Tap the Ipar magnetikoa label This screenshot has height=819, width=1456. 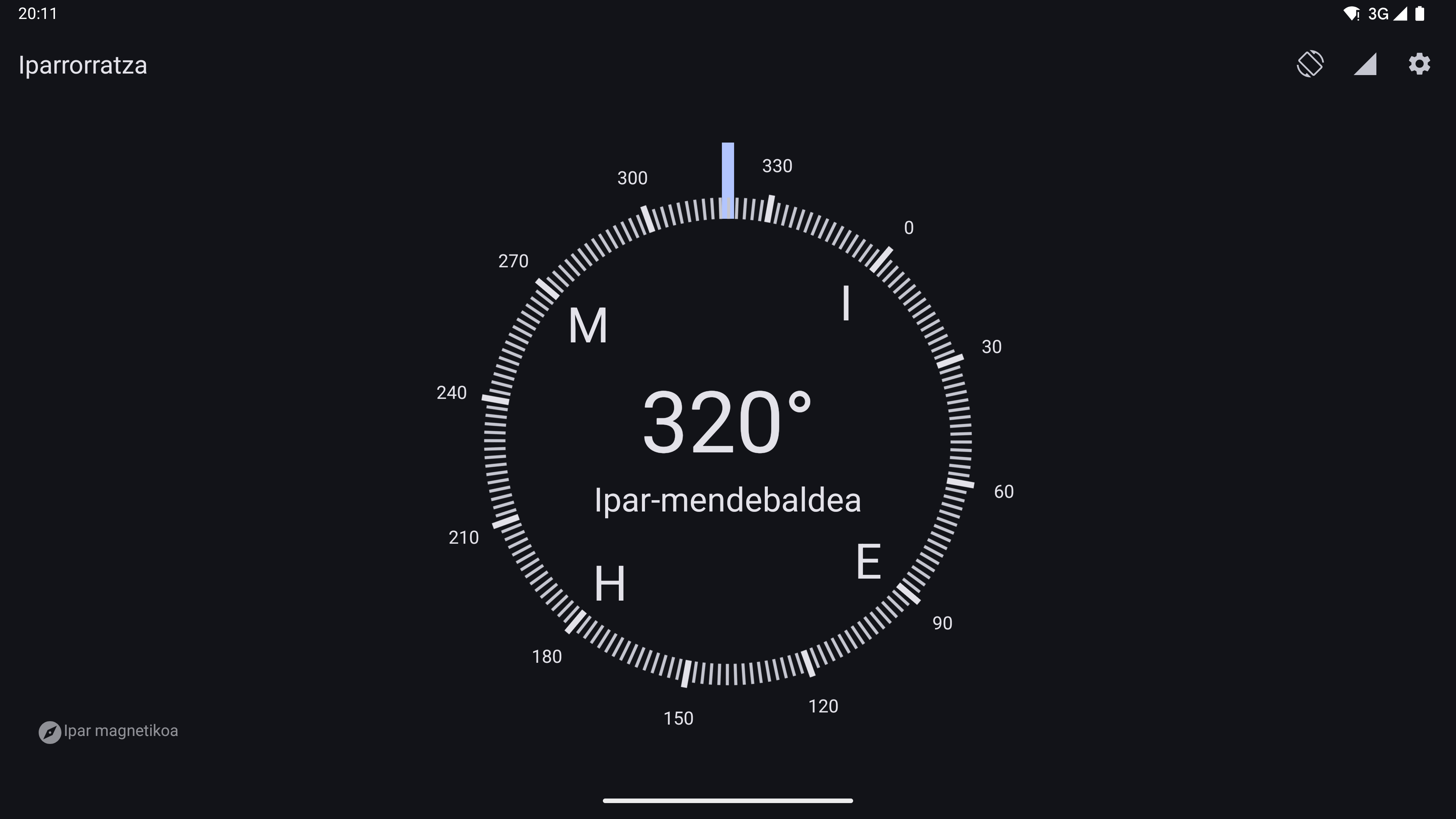pyautogui.click(x=108, y=731)
